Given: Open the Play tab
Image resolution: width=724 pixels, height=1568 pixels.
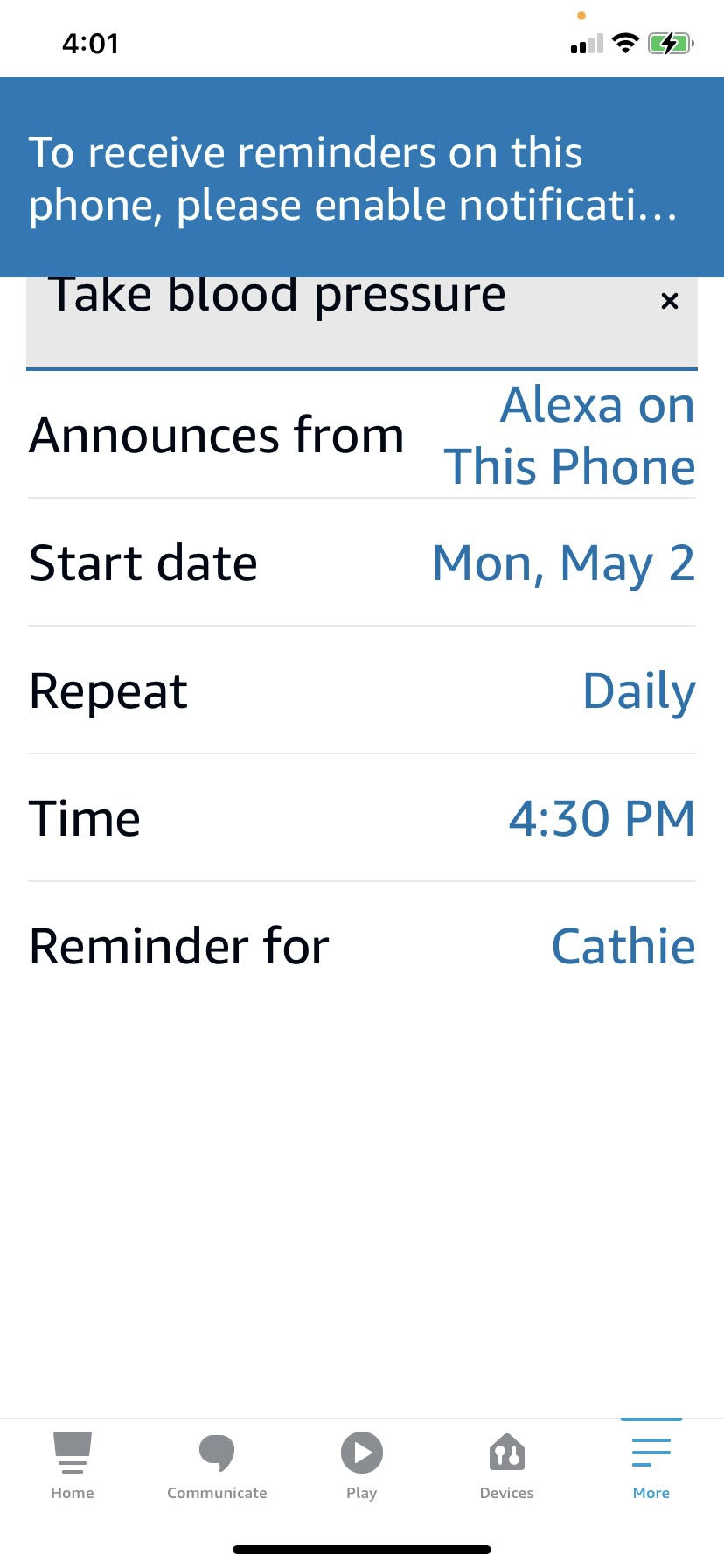Looking at the screenshot, I should tap(362, 1466).
